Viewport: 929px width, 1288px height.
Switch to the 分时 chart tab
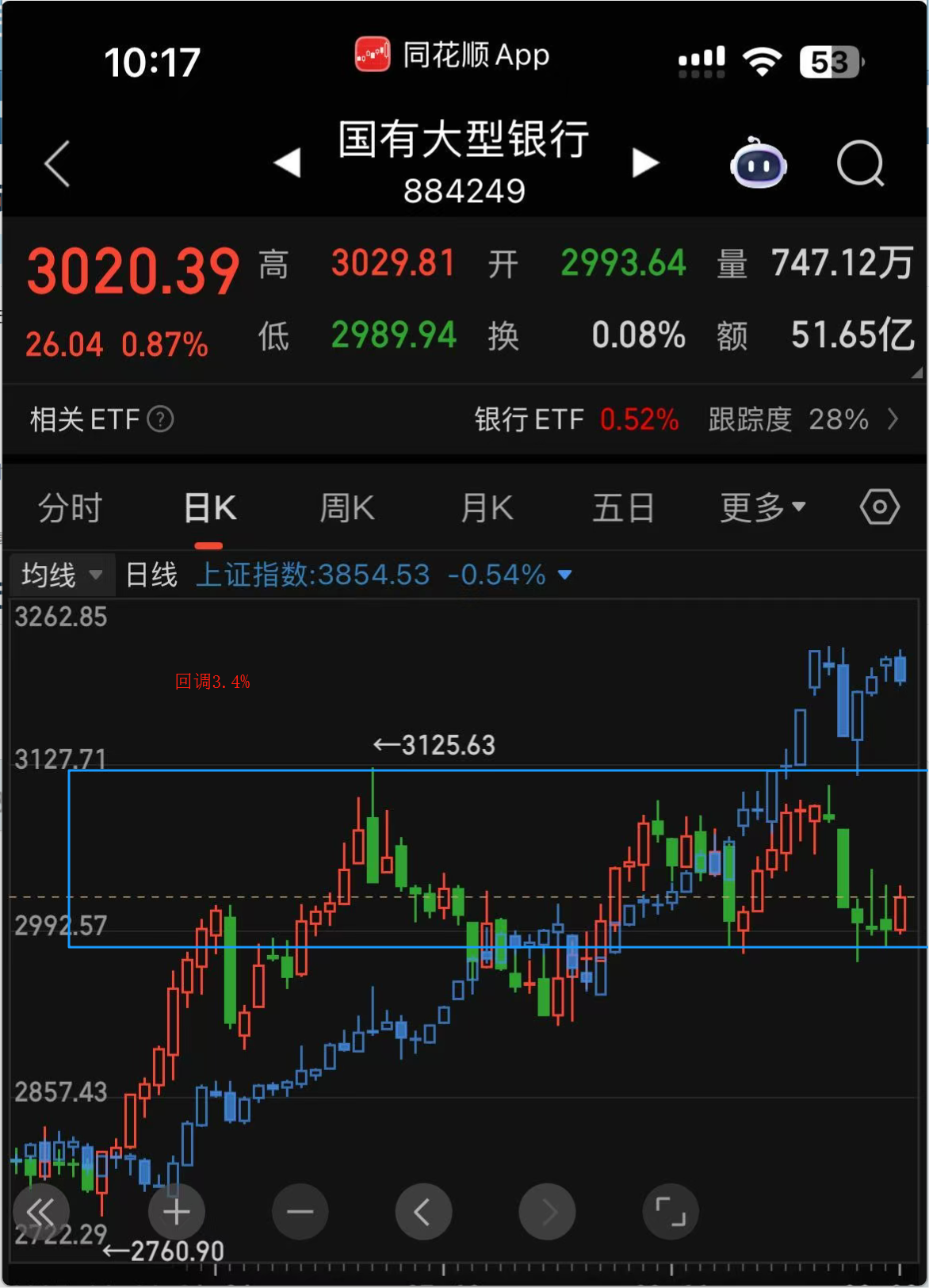click(71, 508)
